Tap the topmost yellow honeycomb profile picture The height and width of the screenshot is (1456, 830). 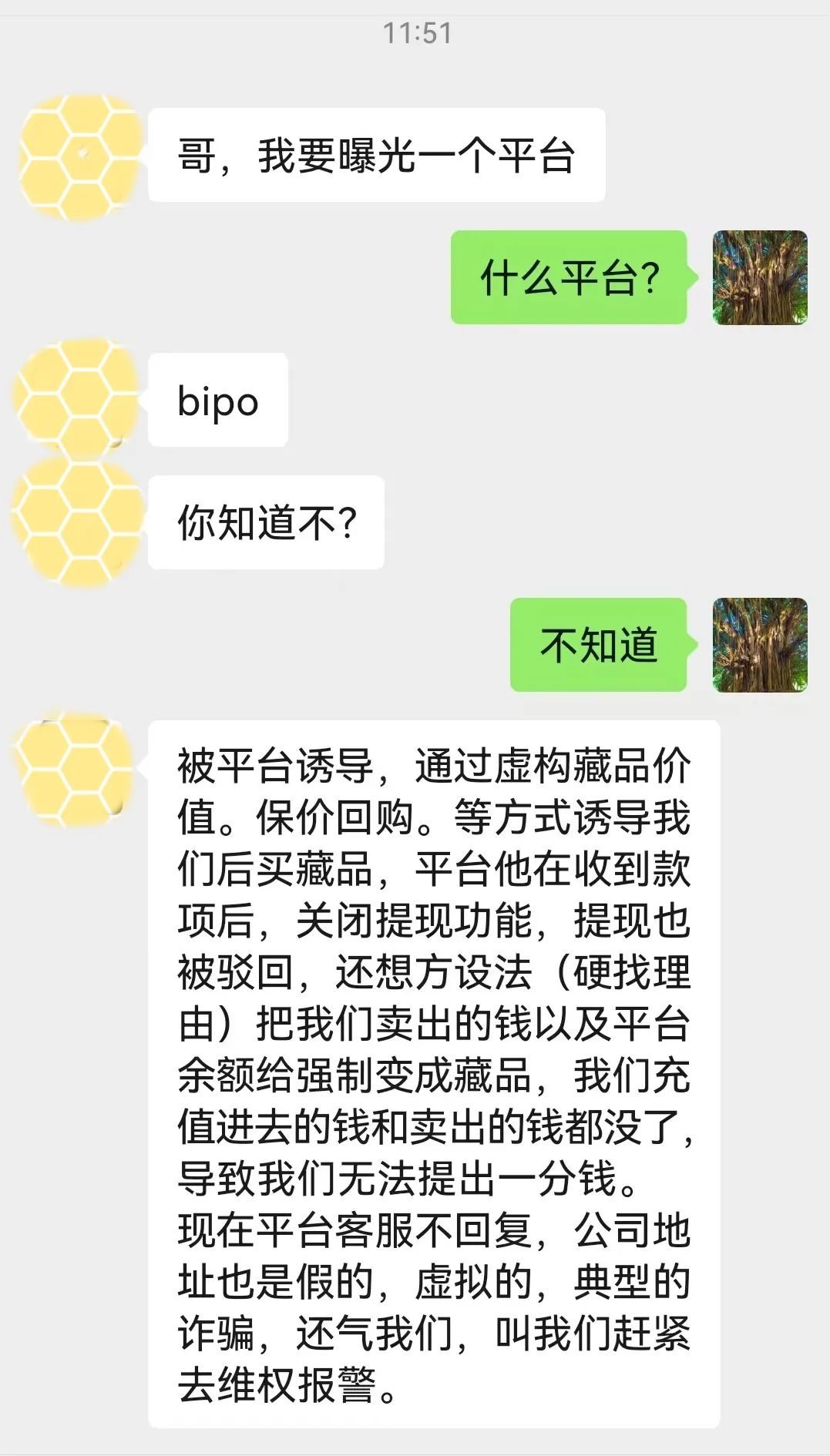[77, 154]
